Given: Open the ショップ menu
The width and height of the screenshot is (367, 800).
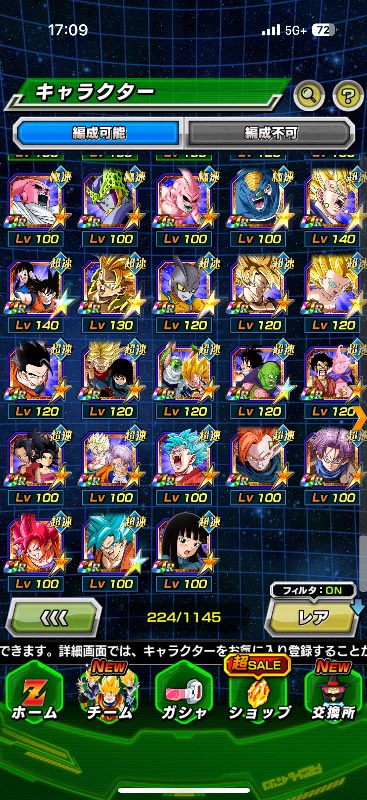Looking at the screenshot, I should 259,696.
